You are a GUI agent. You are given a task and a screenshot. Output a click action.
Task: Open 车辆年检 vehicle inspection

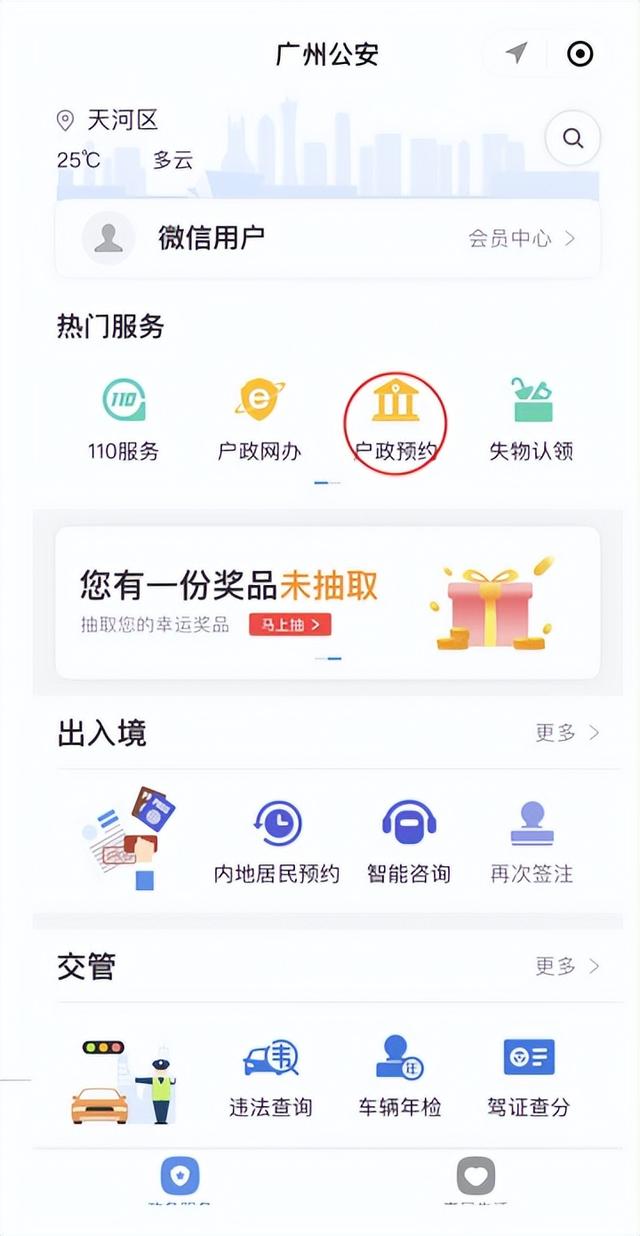(400, 1076)
